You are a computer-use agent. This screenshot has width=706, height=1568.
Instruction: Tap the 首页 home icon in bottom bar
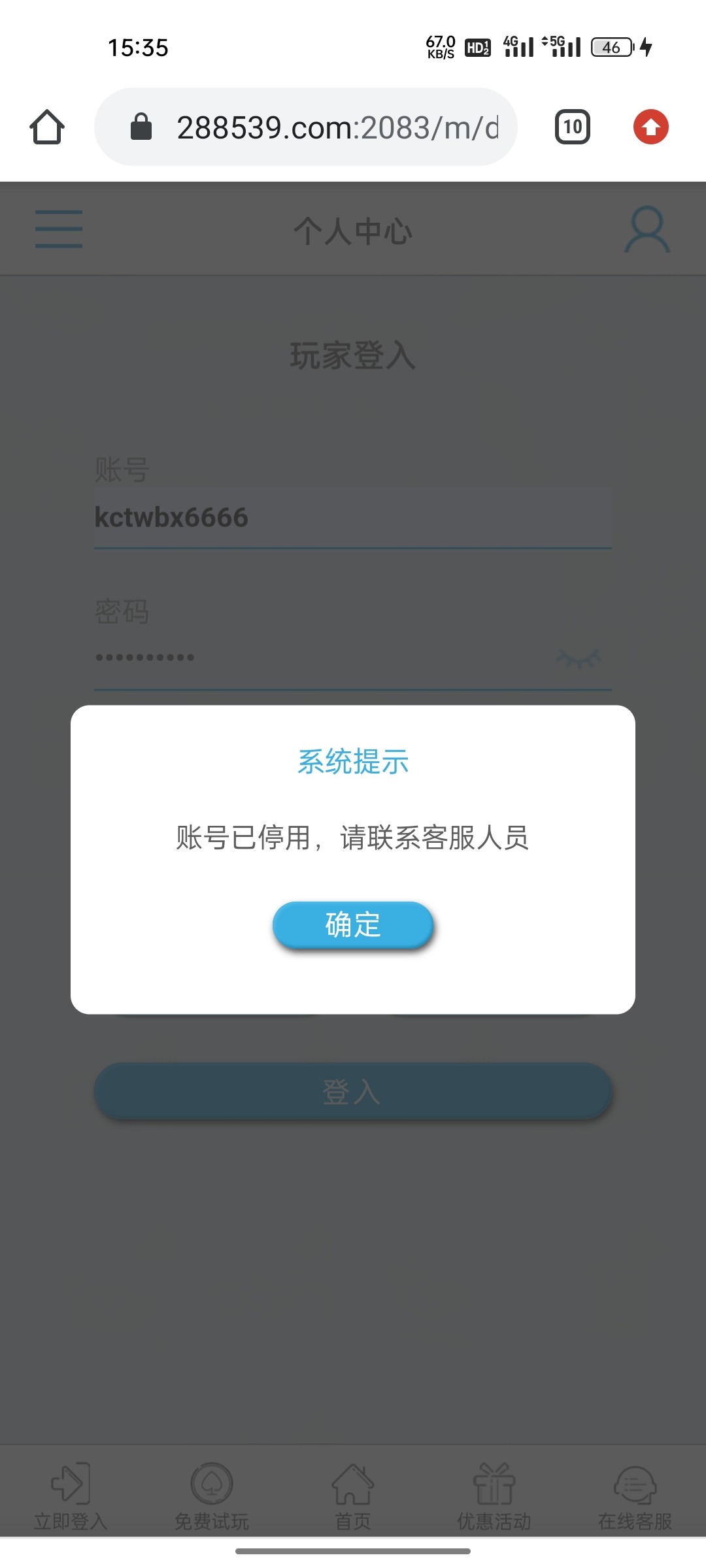(x=353, y=1493)
